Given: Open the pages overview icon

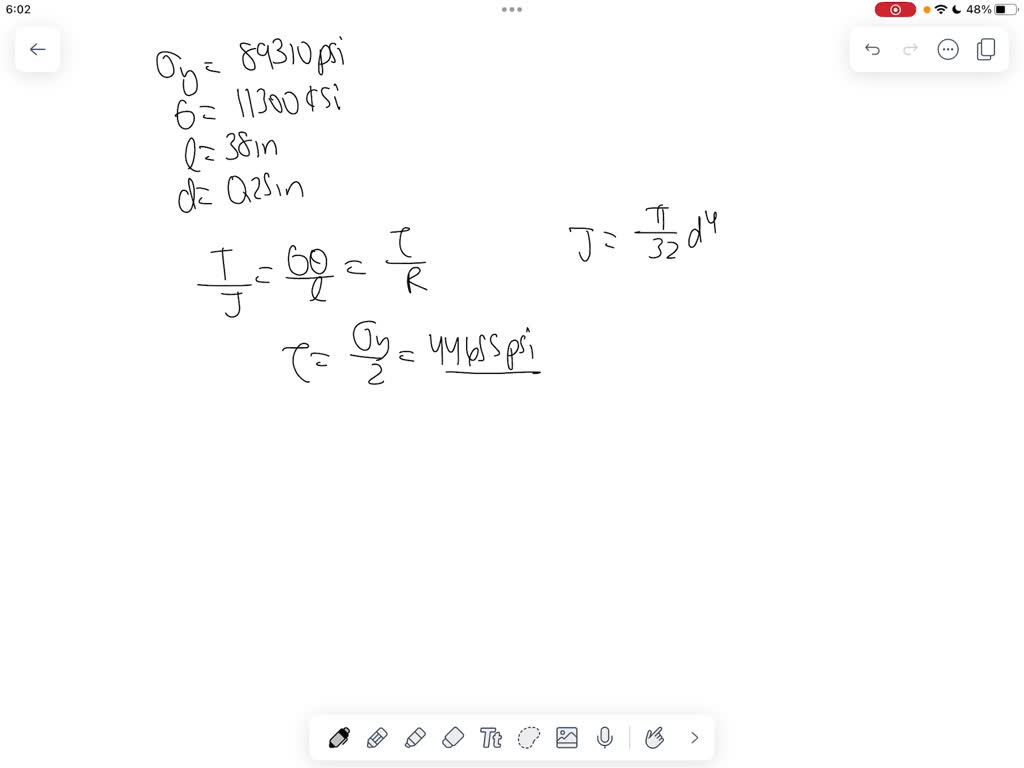Looking at the screenshot, I should [x=986, y=49].
